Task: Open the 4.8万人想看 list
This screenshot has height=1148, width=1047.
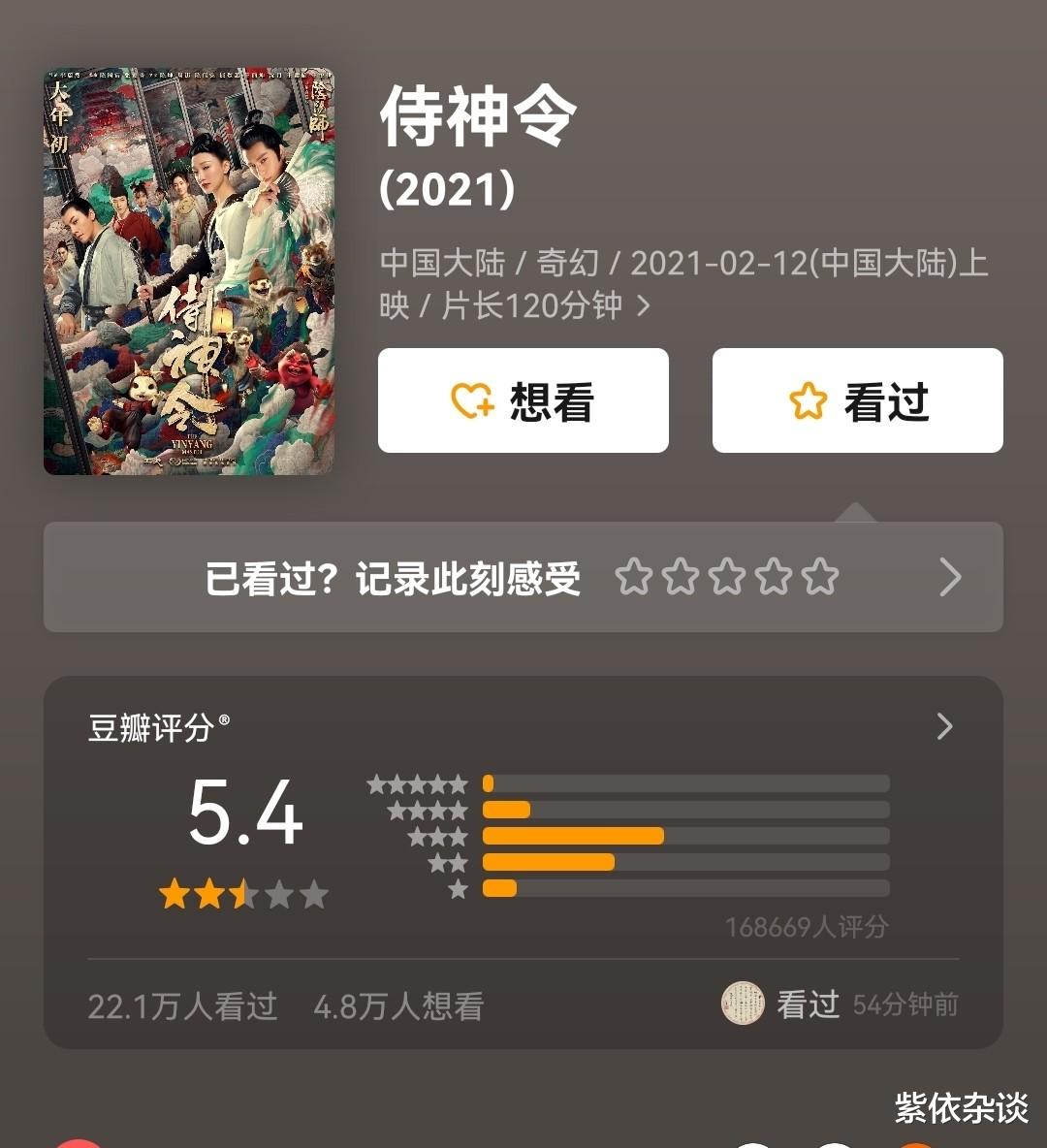Action: coord(401,1005)
